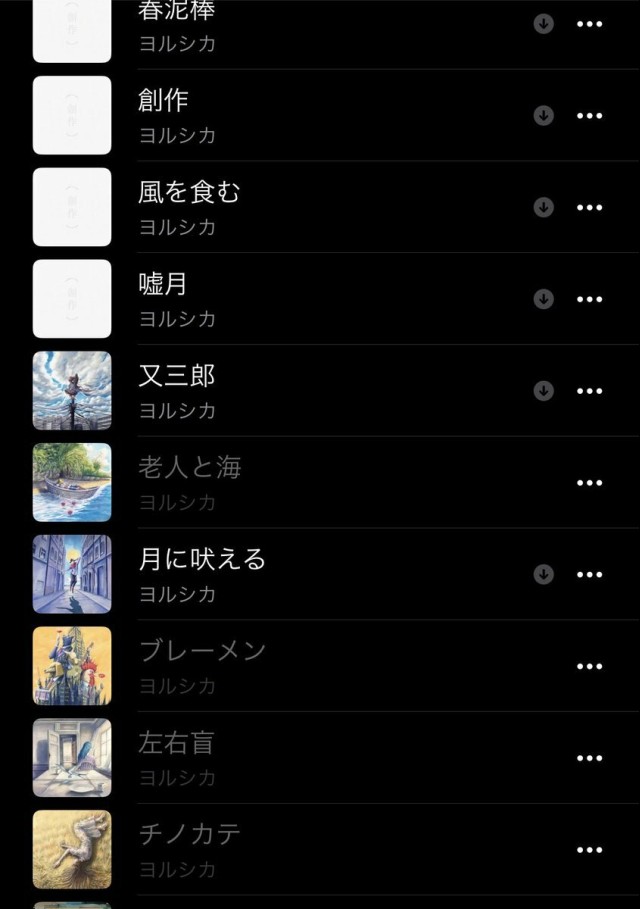Show the three-dot menu for 左右盲
640x909 pixels.
590,758
